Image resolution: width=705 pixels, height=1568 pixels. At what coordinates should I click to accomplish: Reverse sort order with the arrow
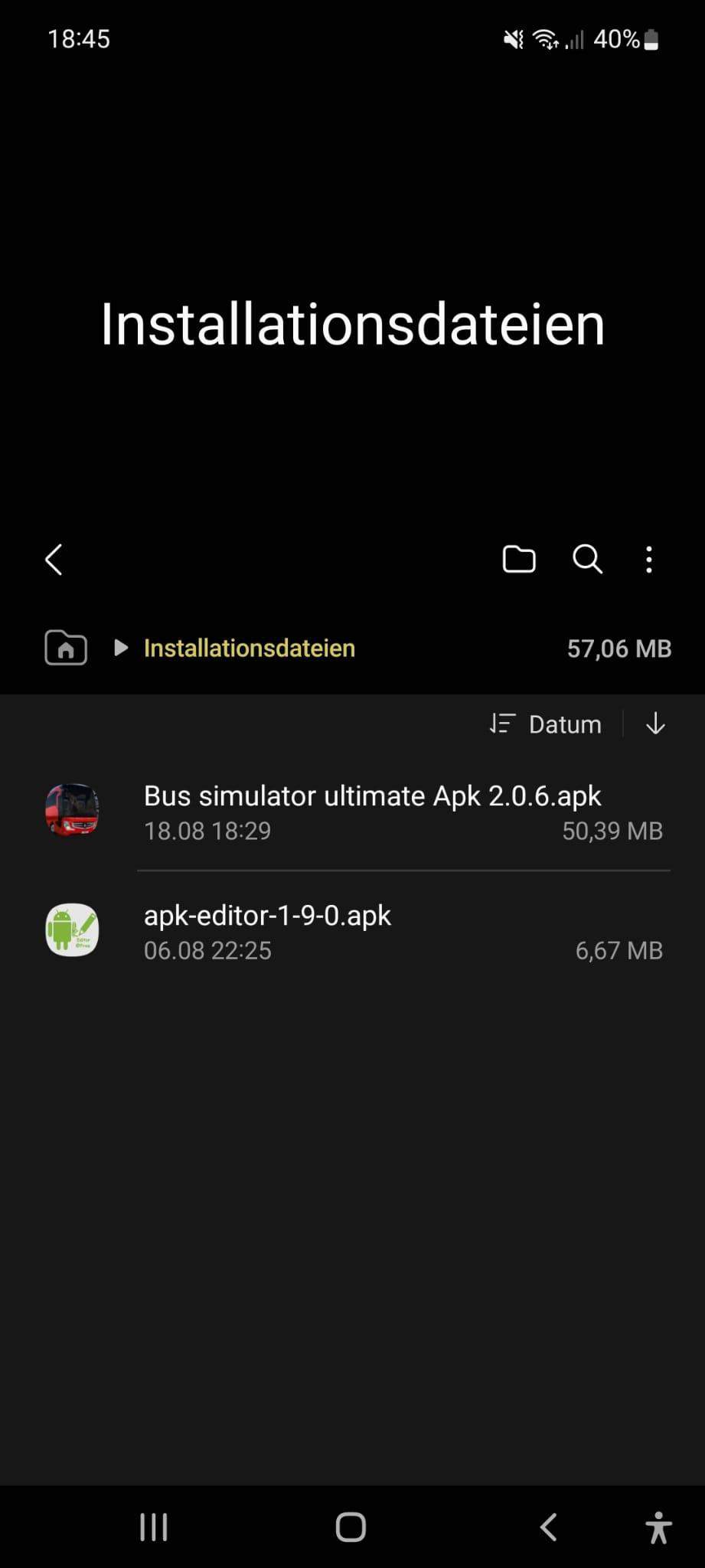655,724
